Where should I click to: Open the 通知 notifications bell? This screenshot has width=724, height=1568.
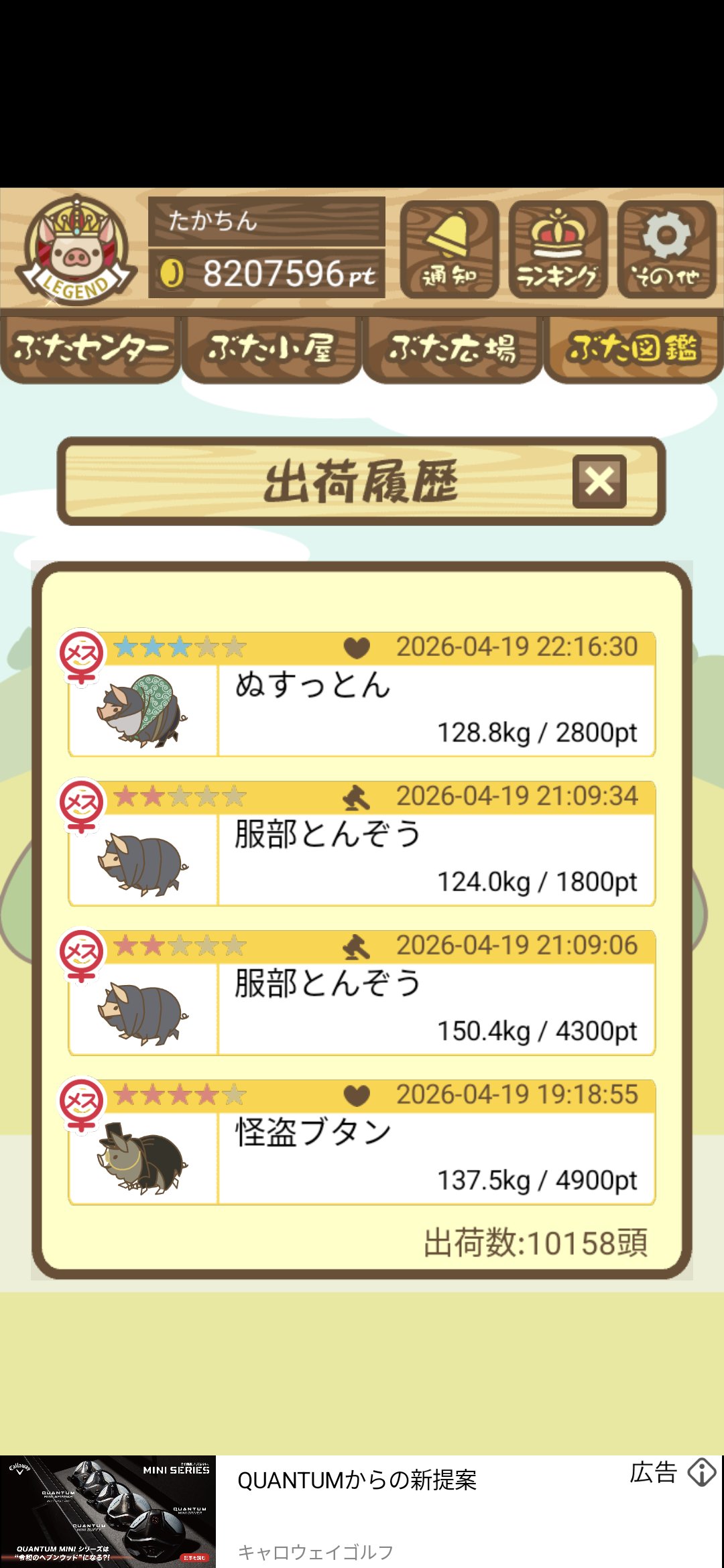449,249
